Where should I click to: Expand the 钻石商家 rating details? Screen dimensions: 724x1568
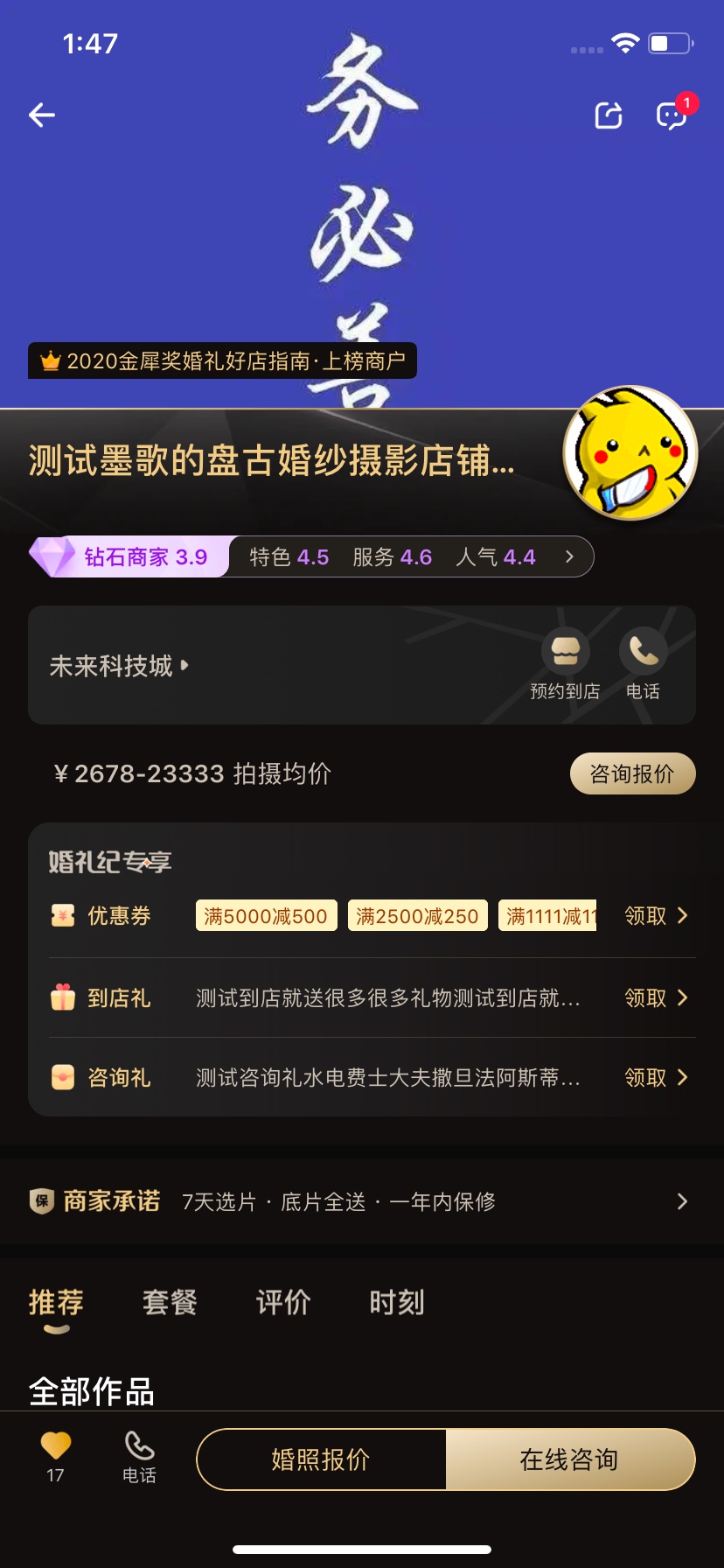pyautogui.click(x=569, y=556)
